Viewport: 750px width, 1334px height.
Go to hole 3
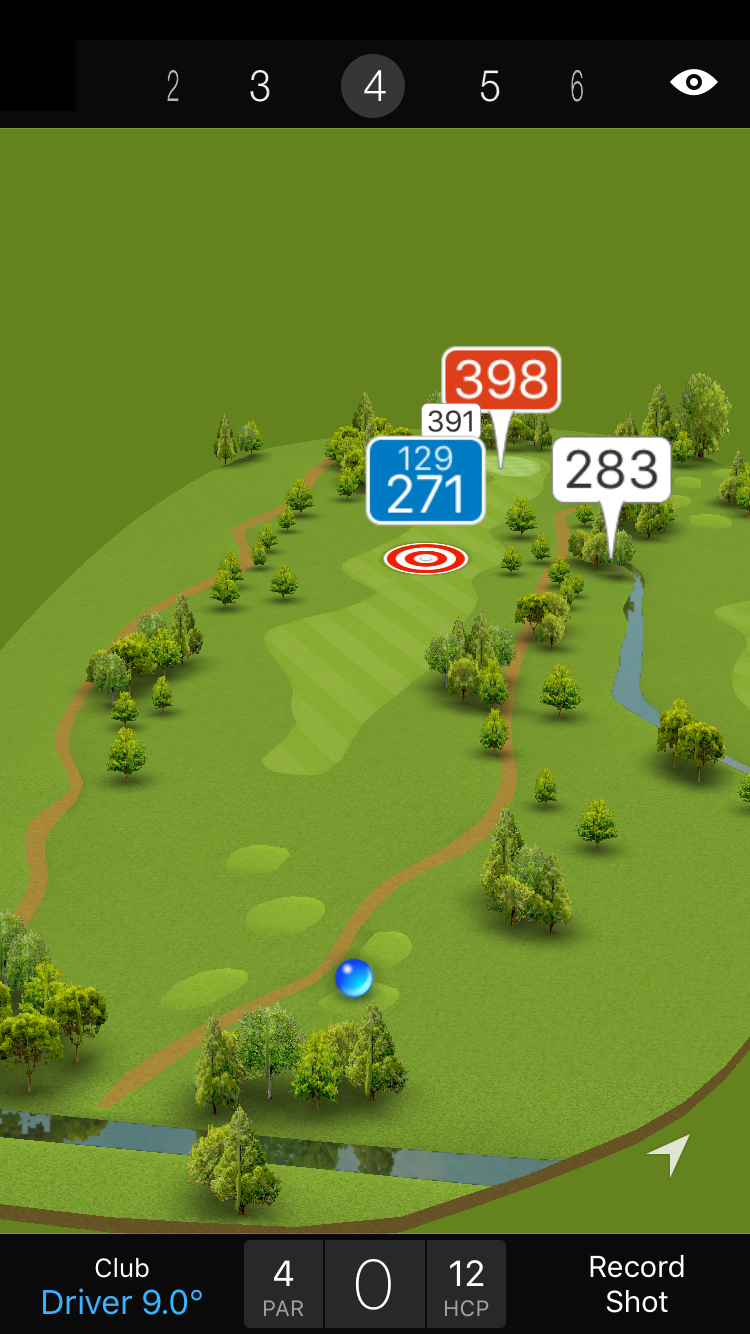point(260,87)
